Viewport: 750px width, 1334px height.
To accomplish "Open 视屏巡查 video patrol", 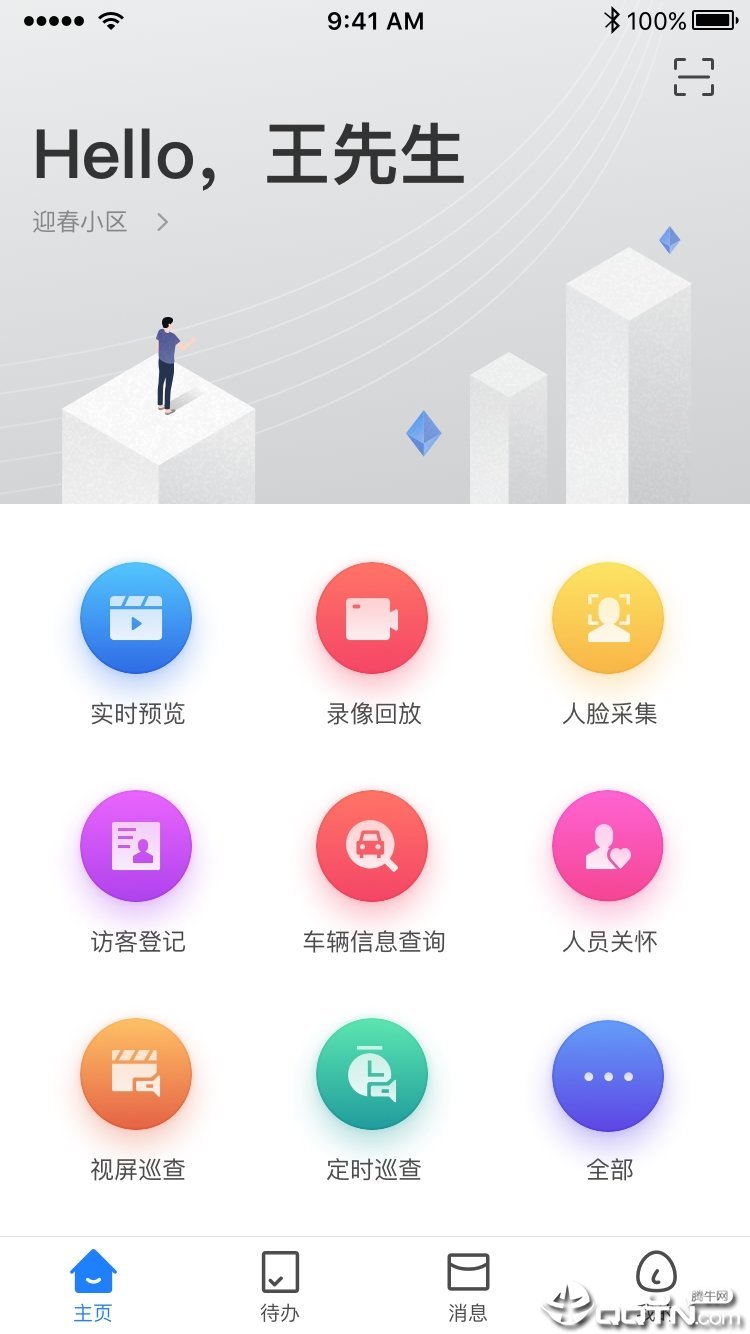I will 136,1073.
